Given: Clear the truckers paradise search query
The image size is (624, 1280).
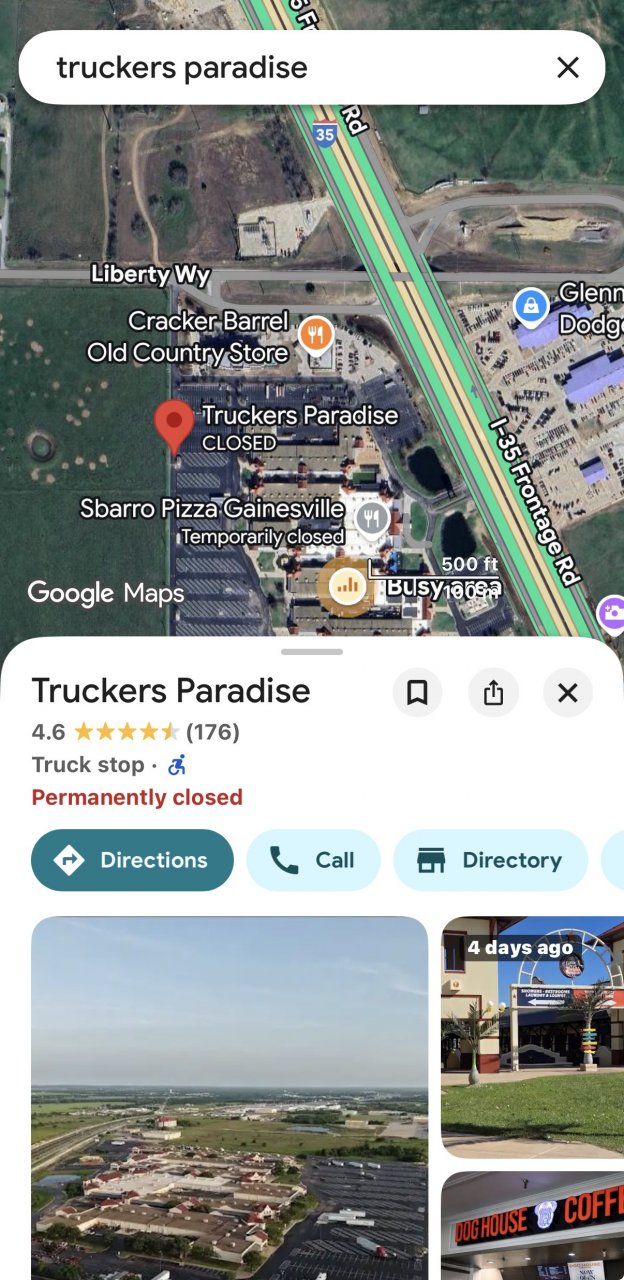Looking at the screenshot, I should tap(567, 68).
